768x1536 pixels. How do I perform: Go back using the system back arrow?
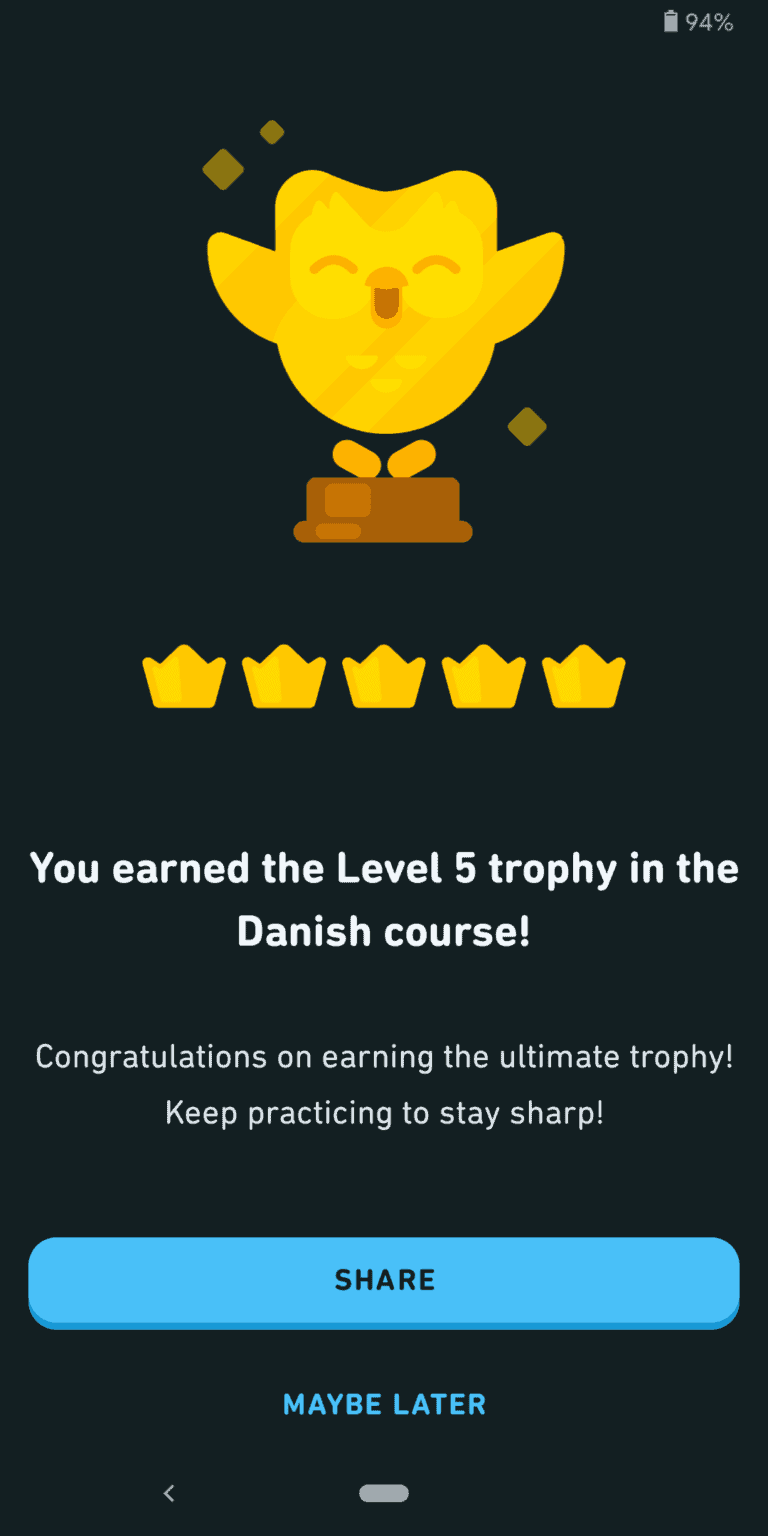tap(169, 1493)
